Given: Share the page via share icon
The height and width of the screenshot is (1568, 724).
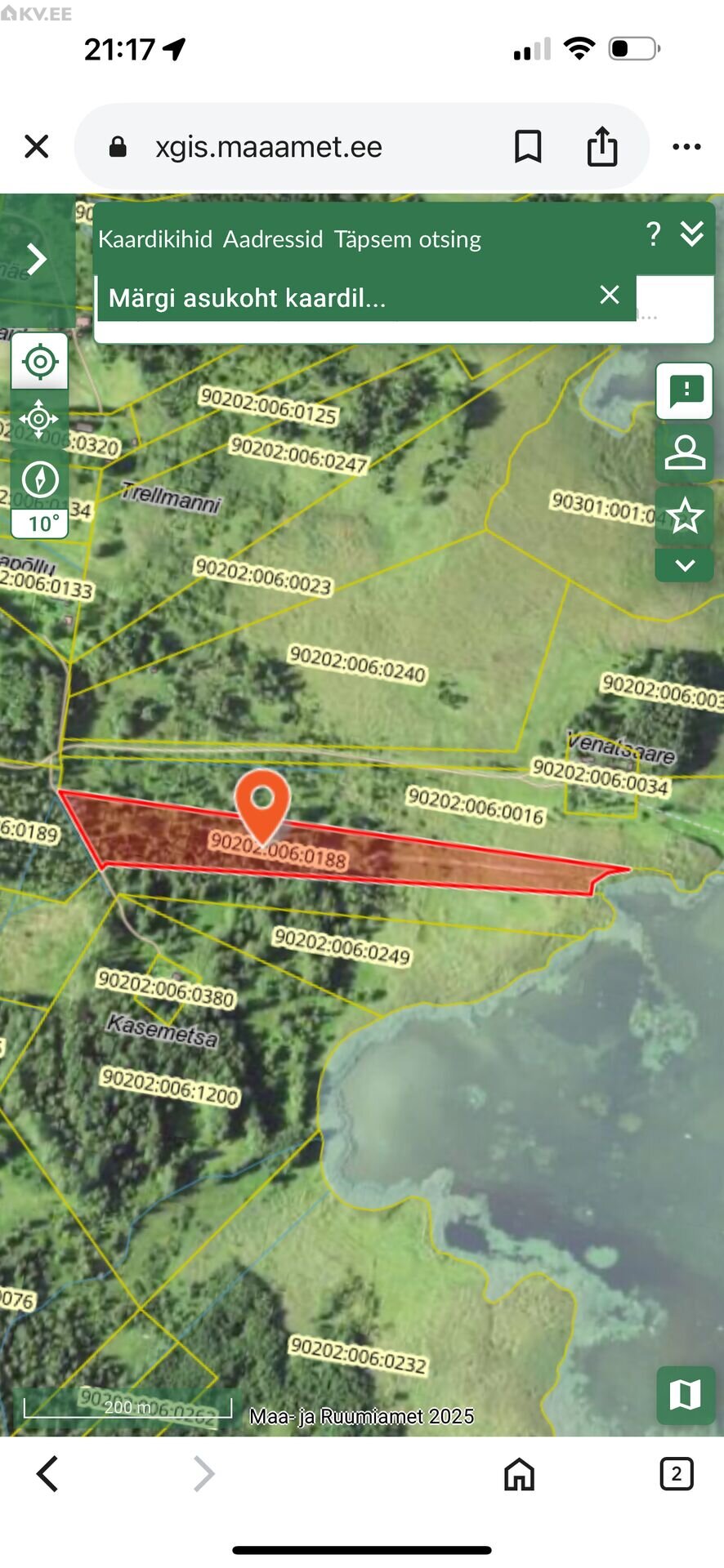Looking at the screenshot, I should click(602, 147).
